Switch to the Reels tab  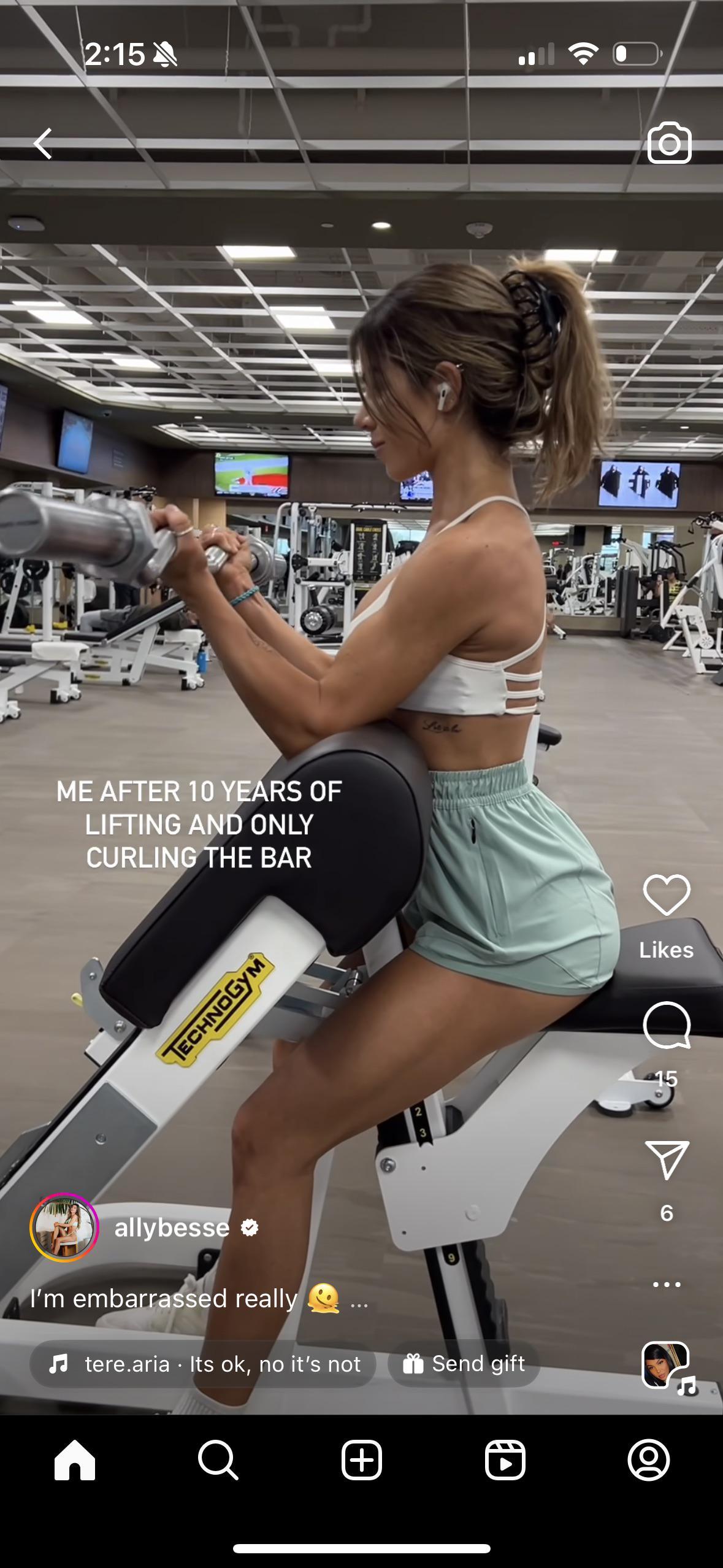(505, 1460)
